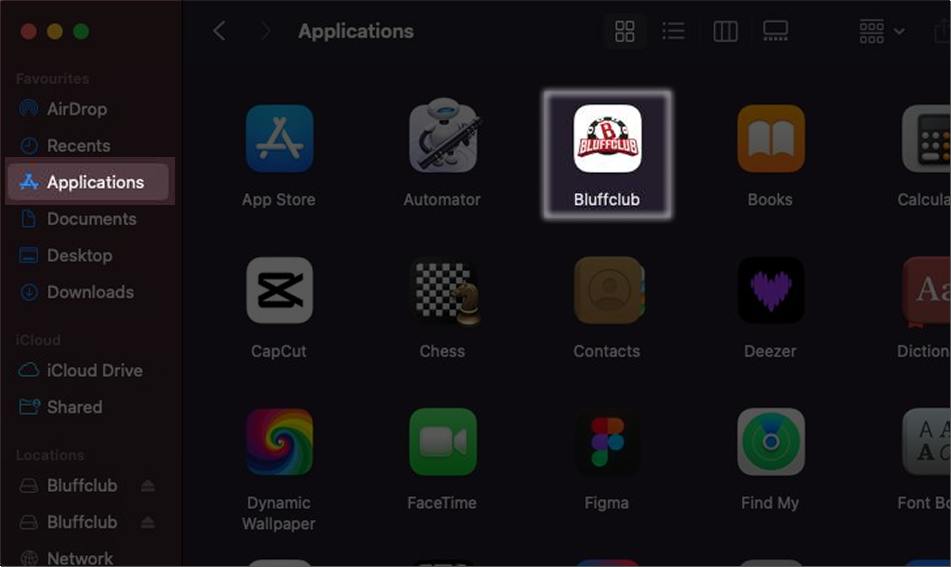Close the Finder window with red button
The width and height of the screenshot is (951, 567).
[x=29, y=32]
